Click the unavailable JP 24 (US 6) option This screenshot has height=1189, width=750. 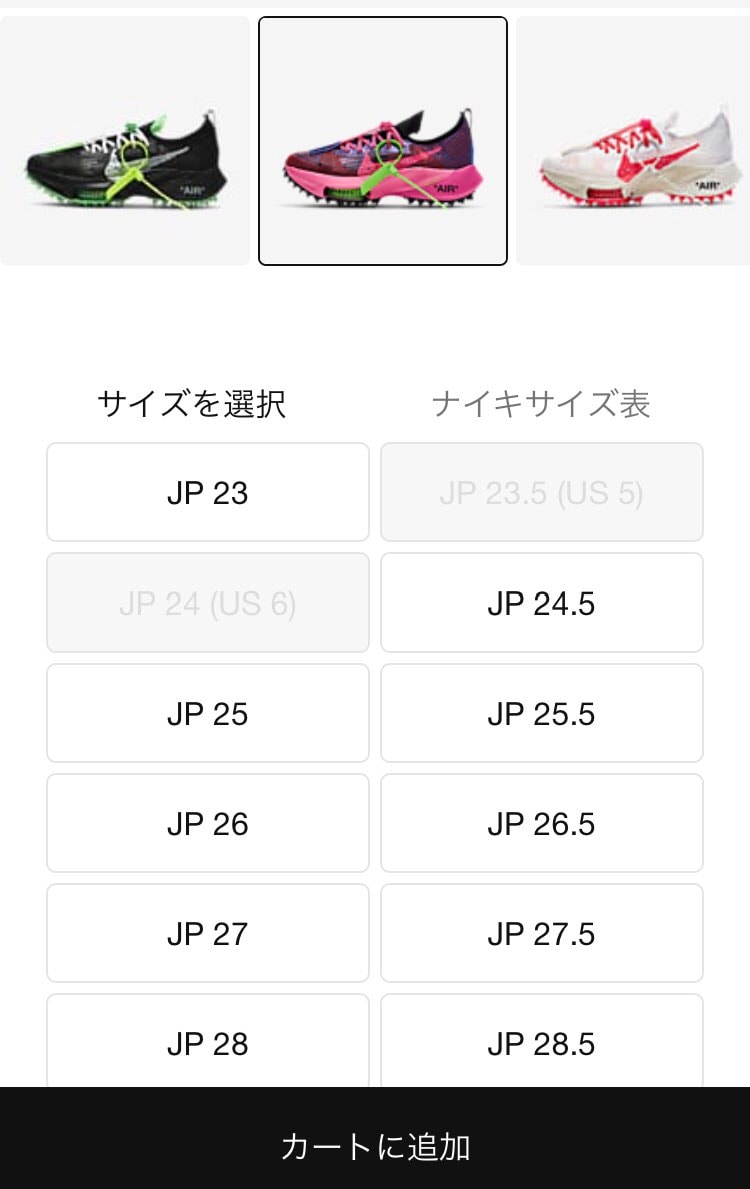[207, 603]
